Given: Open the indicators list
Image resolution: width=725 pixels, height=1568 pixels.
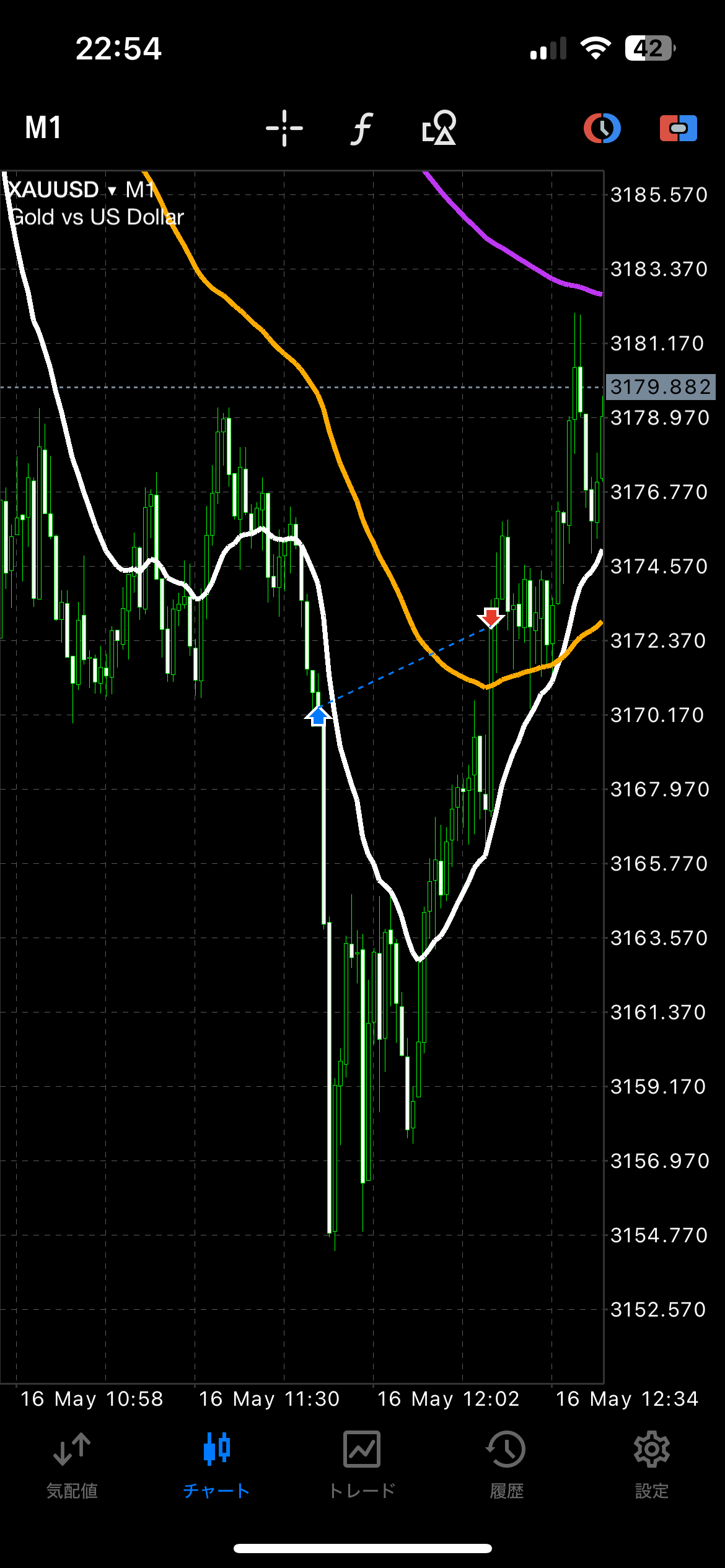Looking at the screenshot, I should click(x=362, y=128).
